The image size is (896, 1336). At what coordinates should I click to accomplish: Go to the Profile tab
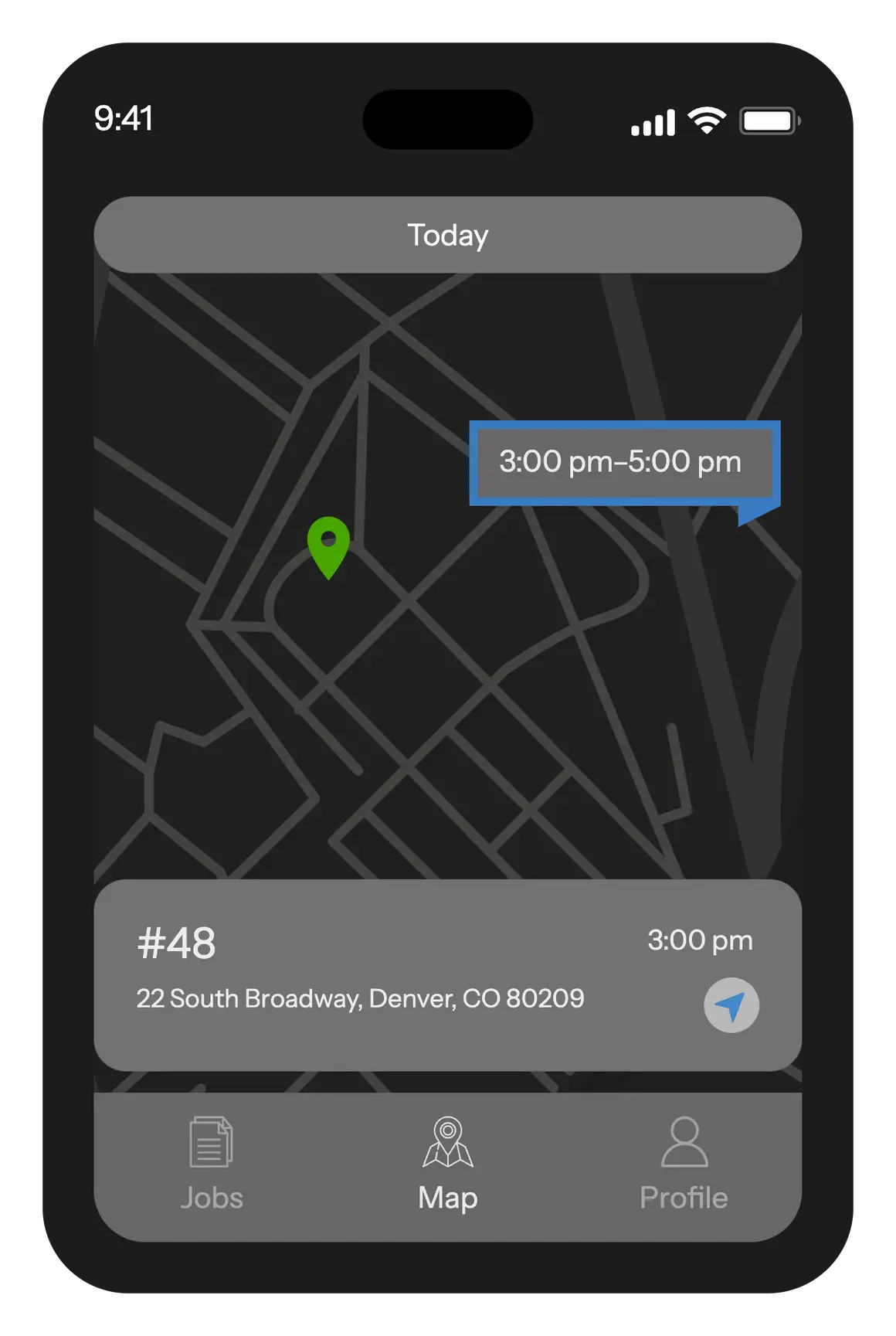pyautogui.click(x=684, y=1164)
